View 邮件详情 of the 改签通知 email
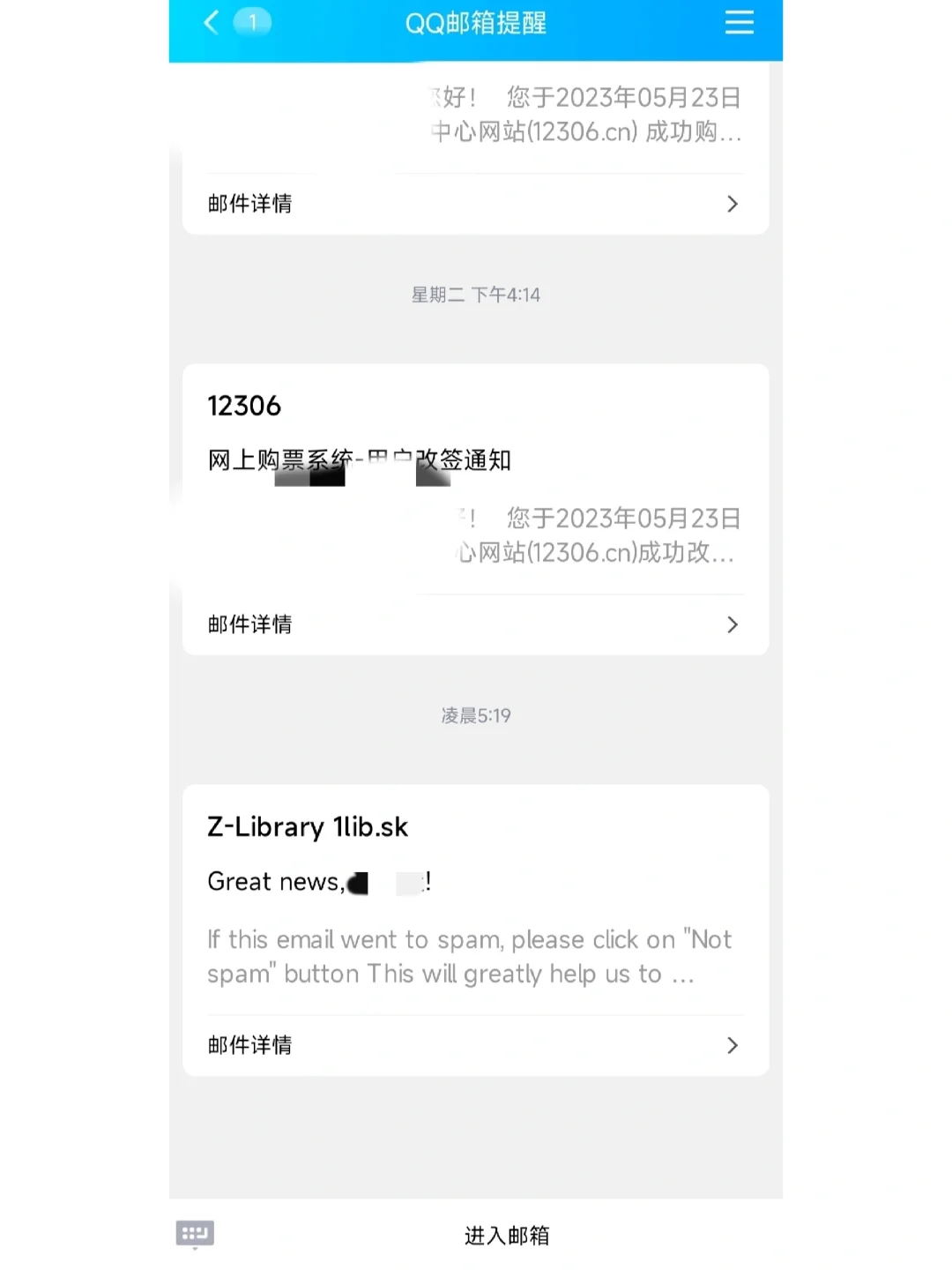This screenshot has width=952, height=1270. [475, 624]
